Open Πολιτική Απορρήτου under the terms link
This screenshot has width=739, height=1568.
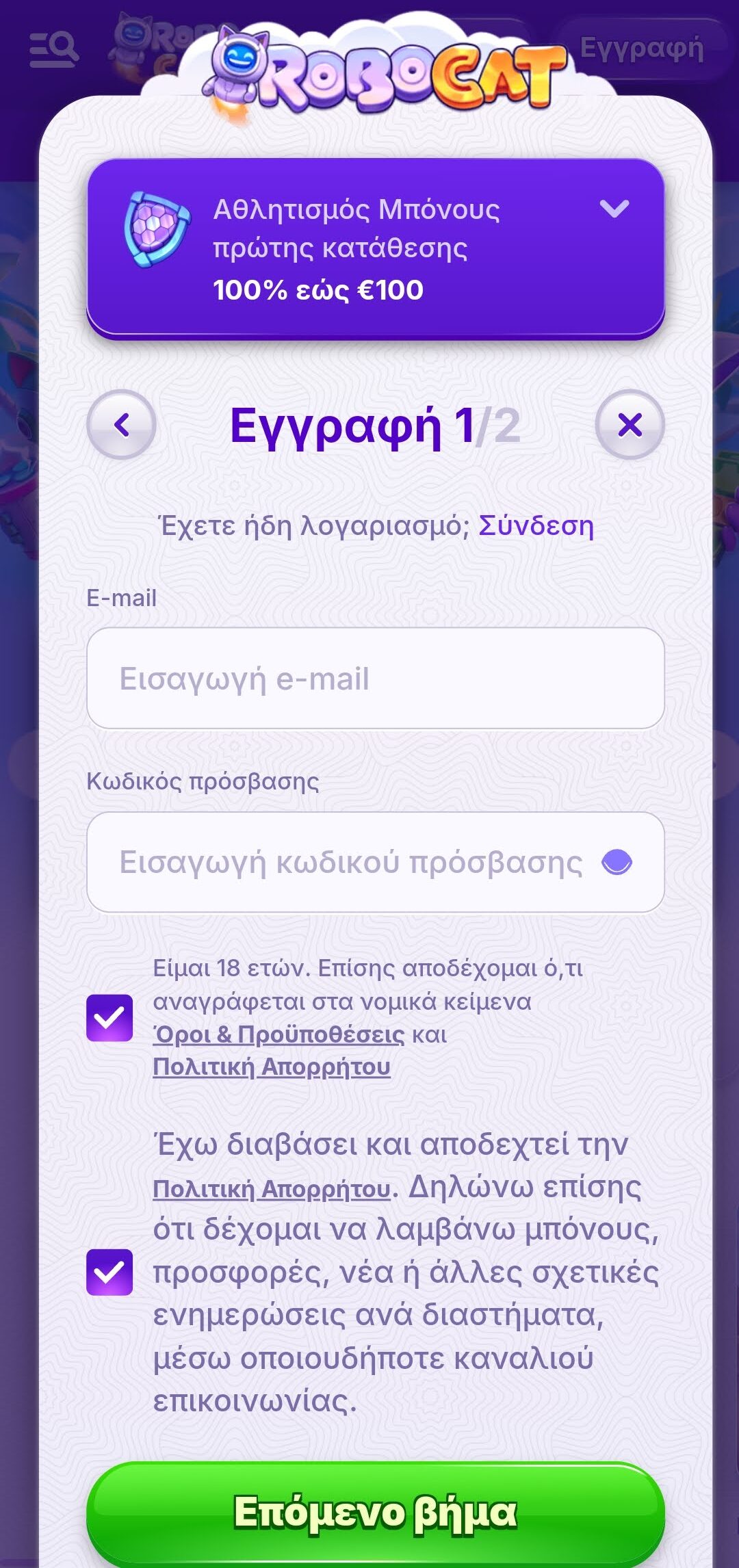(x=271, y=1067)
